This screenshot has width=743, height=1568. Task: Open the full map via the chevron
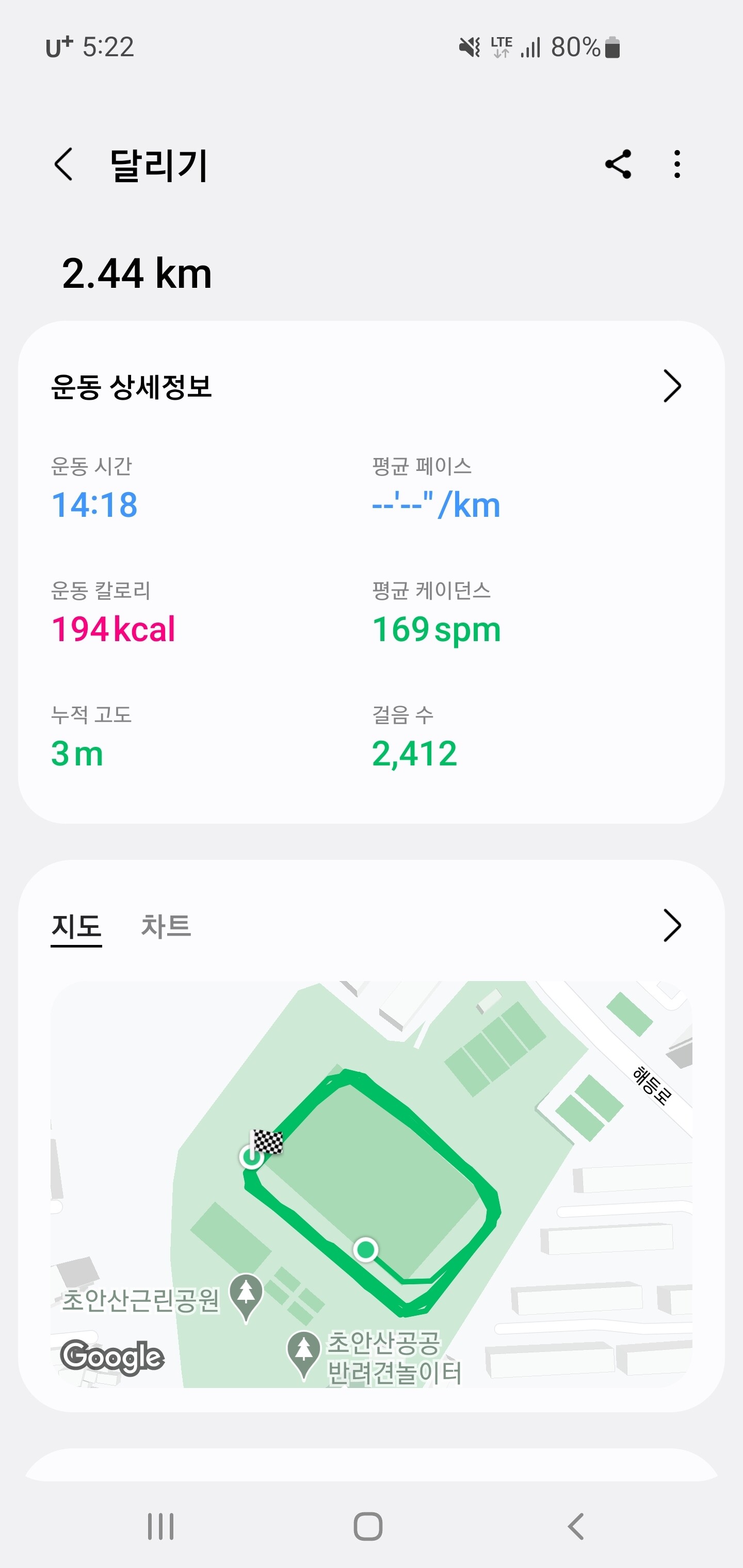[671, 926]
